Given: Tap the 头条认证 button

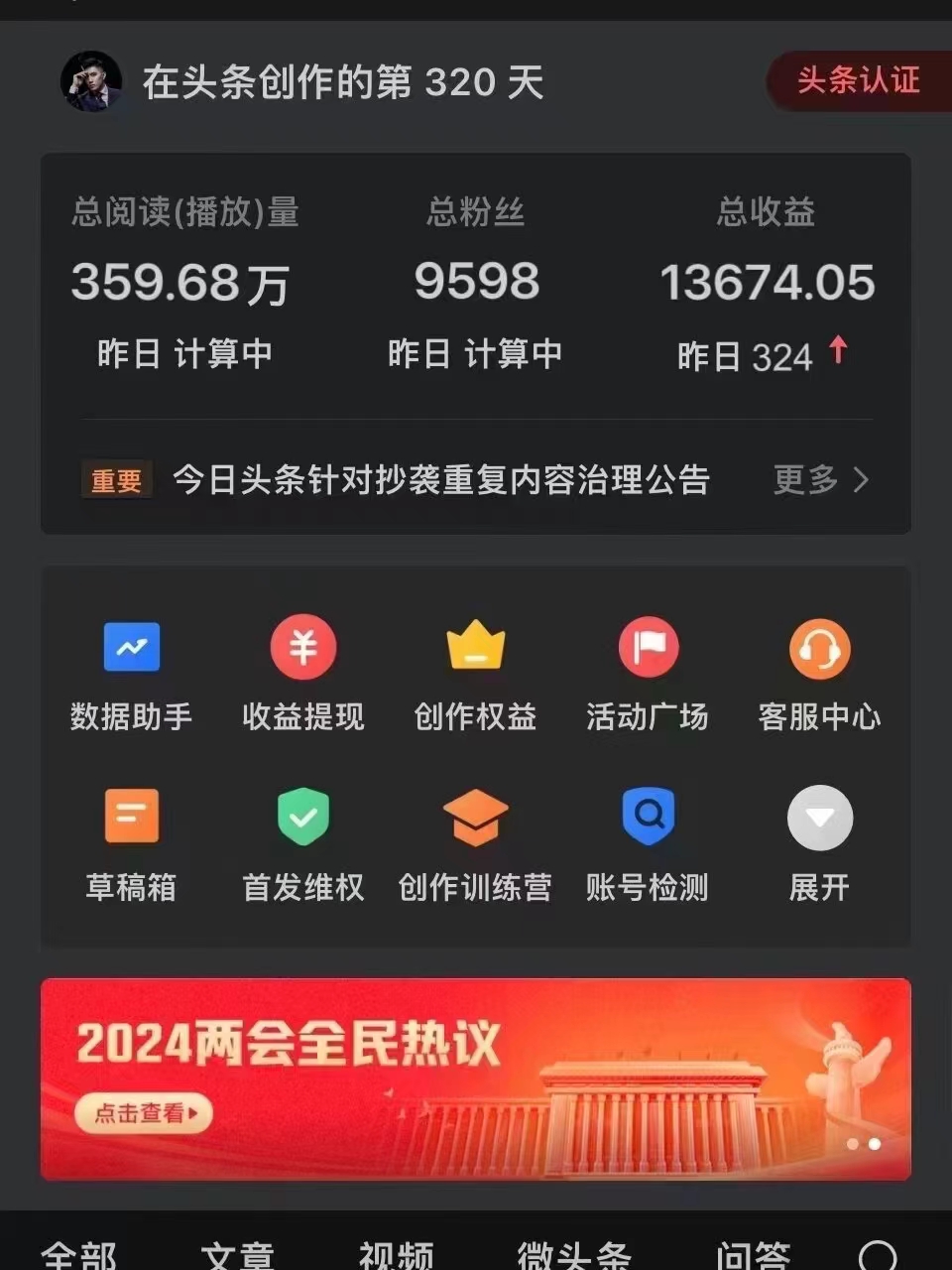Looking at the screenshot, I should coord(858,80).
